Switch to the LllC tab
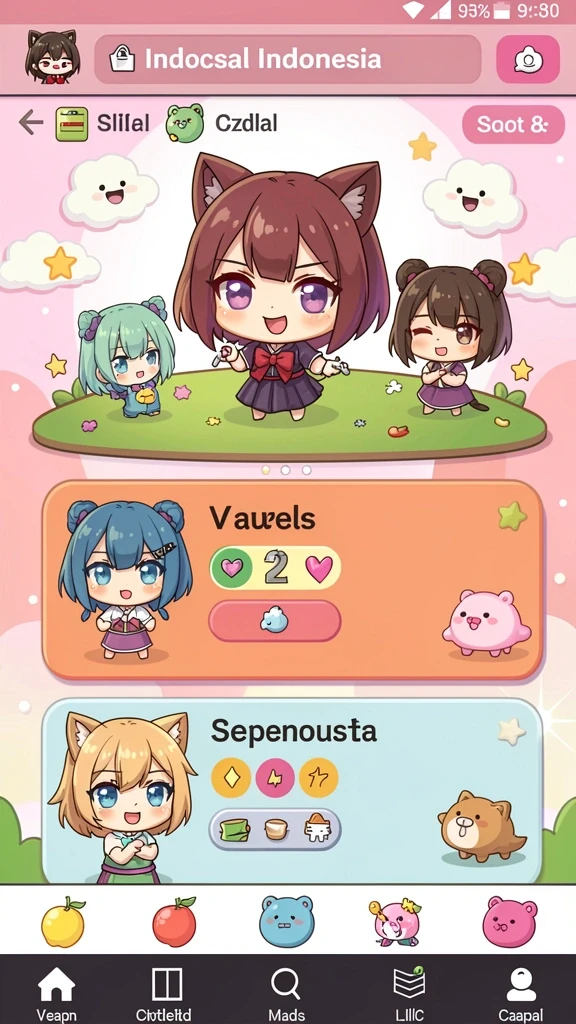 409,992
